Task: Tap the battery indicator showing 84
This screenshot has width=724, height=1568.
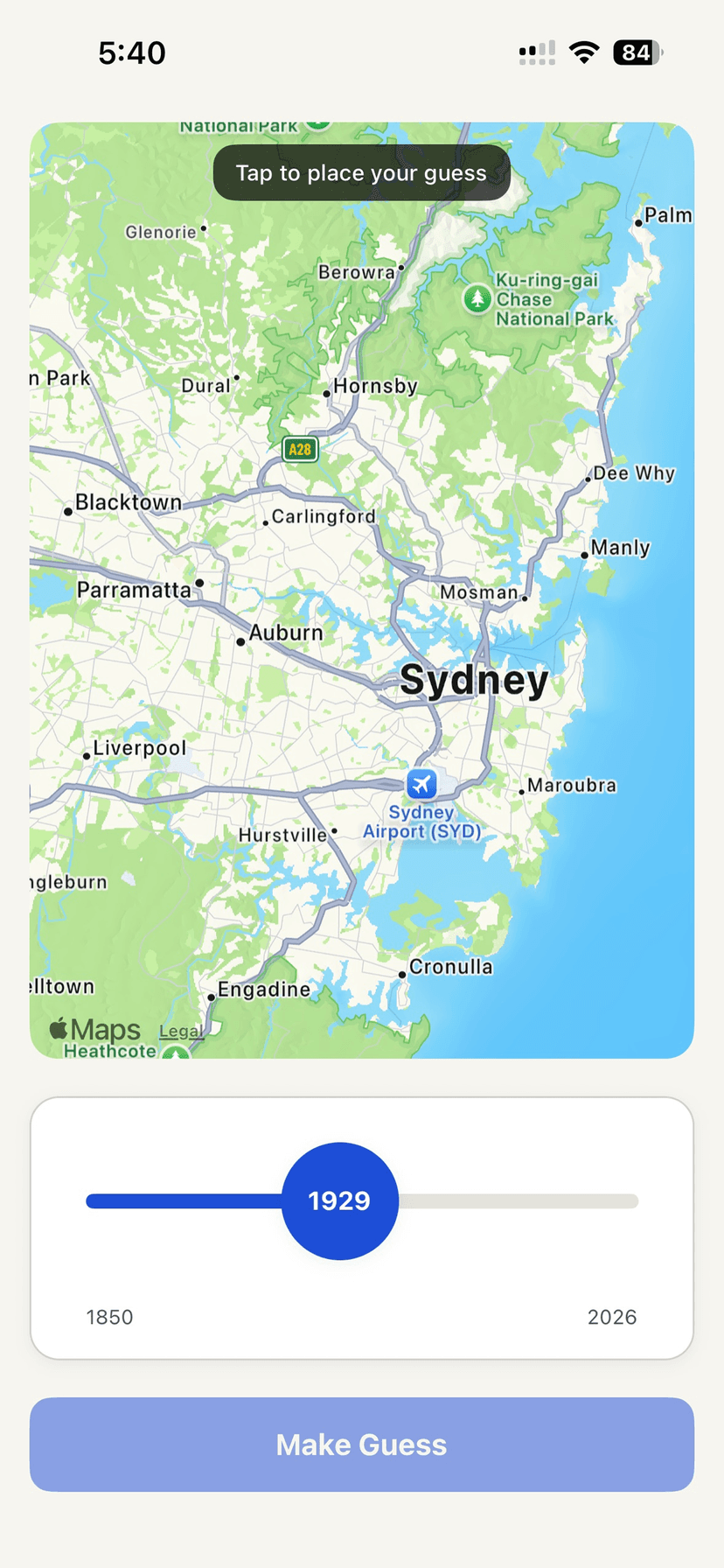Action: tap(637, 52)
